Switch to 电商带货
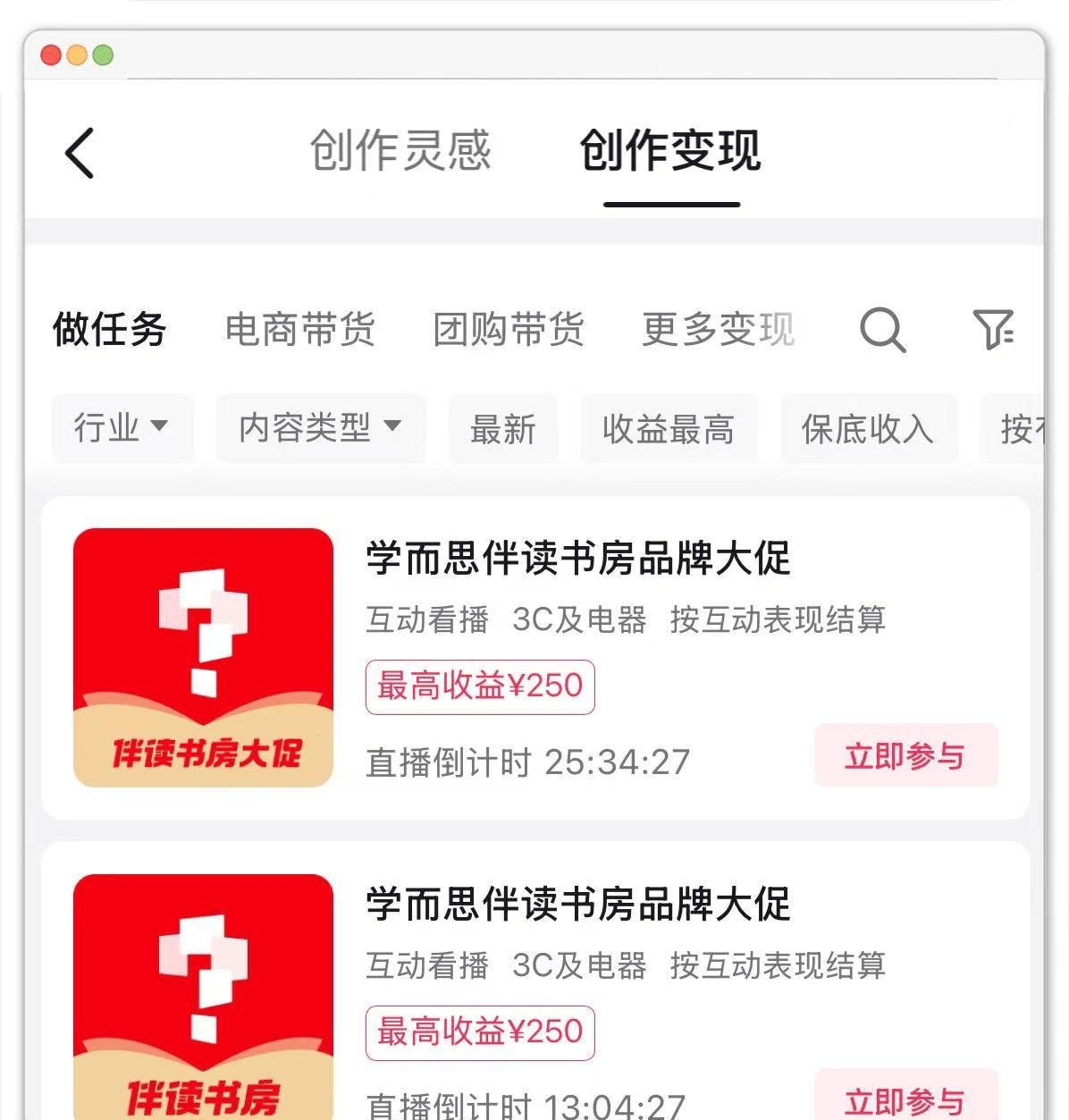Image resolution: width=1069 pixels, height=1120 pixels. [x=299, y=329]
